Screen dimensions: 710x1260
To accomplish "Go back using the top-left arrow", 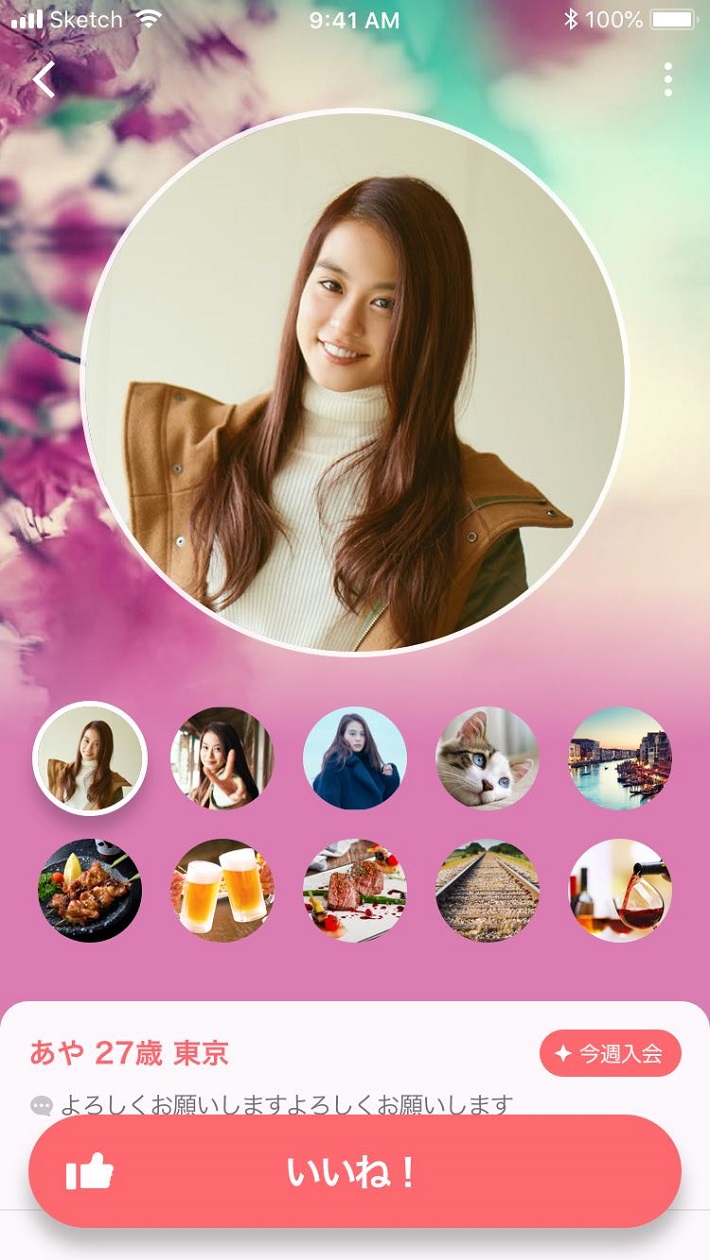I will tap(43, 79).
